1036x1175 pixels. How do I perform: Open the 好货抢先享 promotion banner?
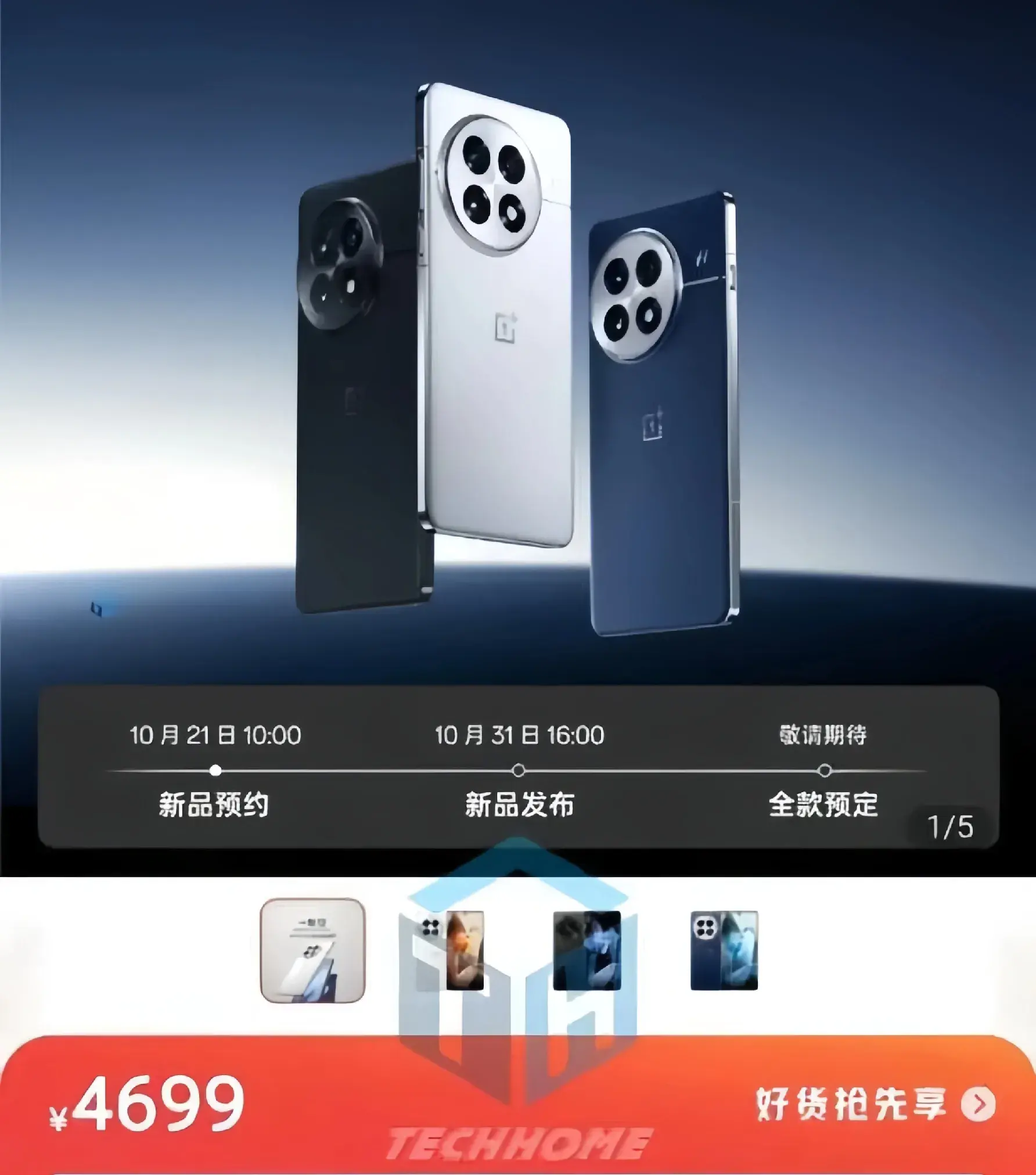tap(874, 1104)
